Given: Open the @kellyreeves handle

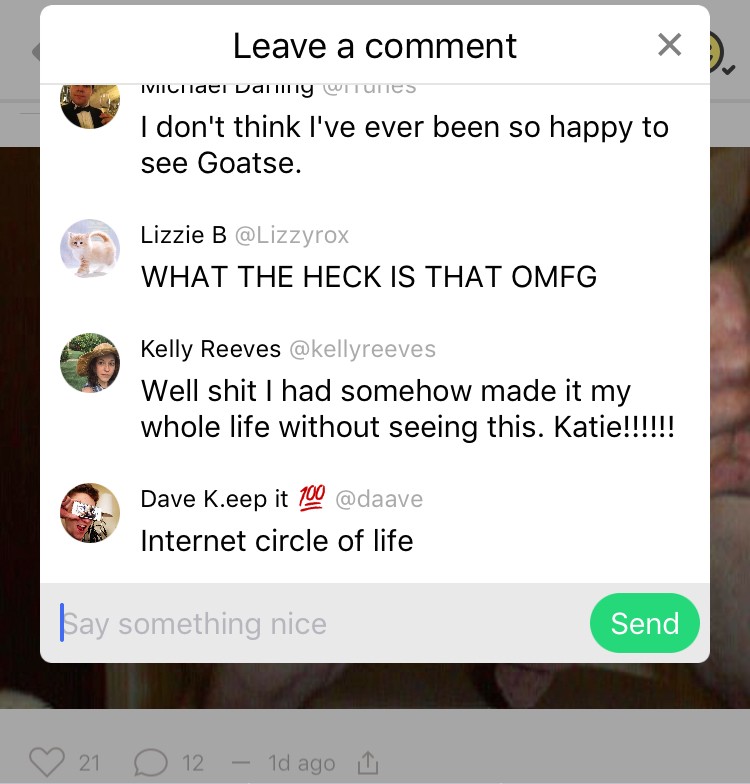Looking at the screenshot, I should tap(362, 349).
